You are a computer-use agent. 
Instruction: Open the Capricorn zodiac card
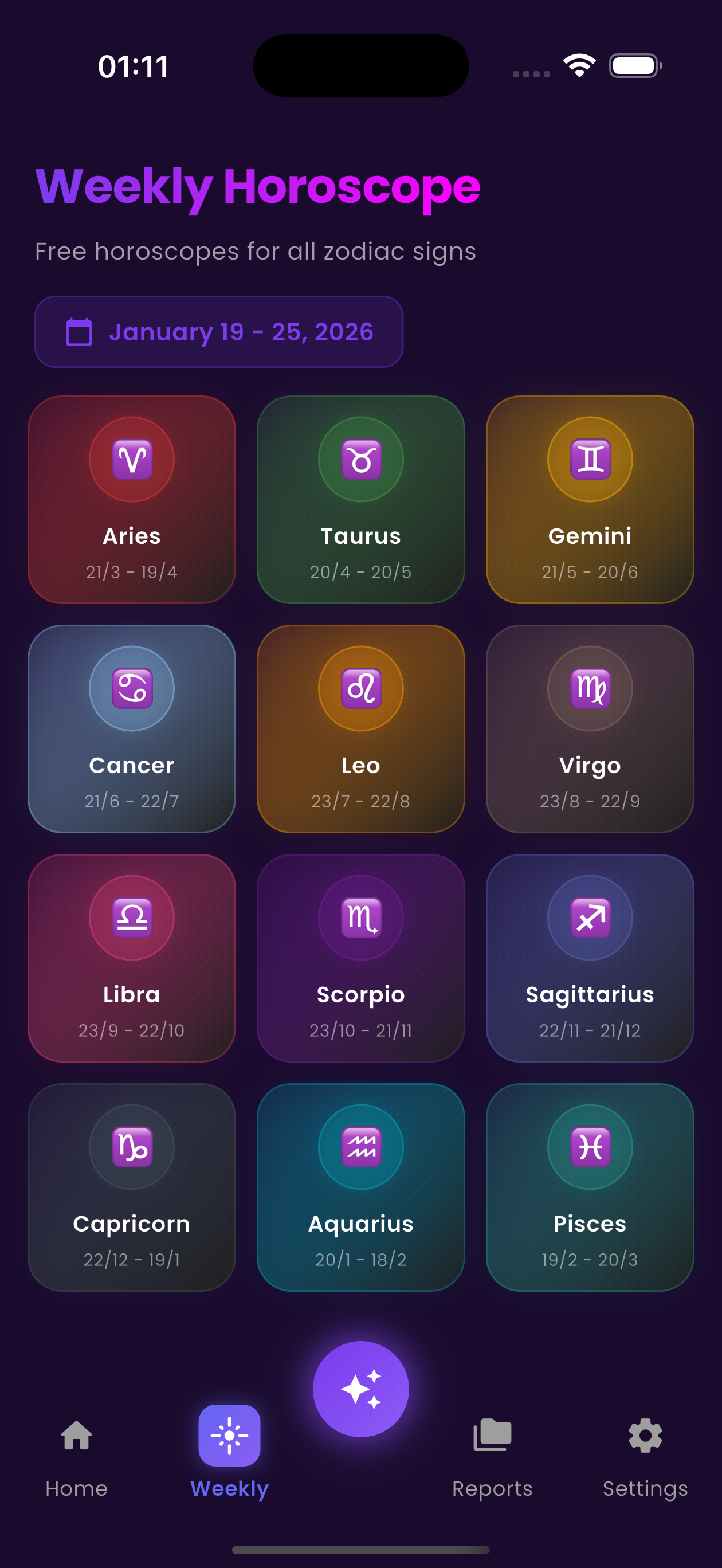[131, 1187]
